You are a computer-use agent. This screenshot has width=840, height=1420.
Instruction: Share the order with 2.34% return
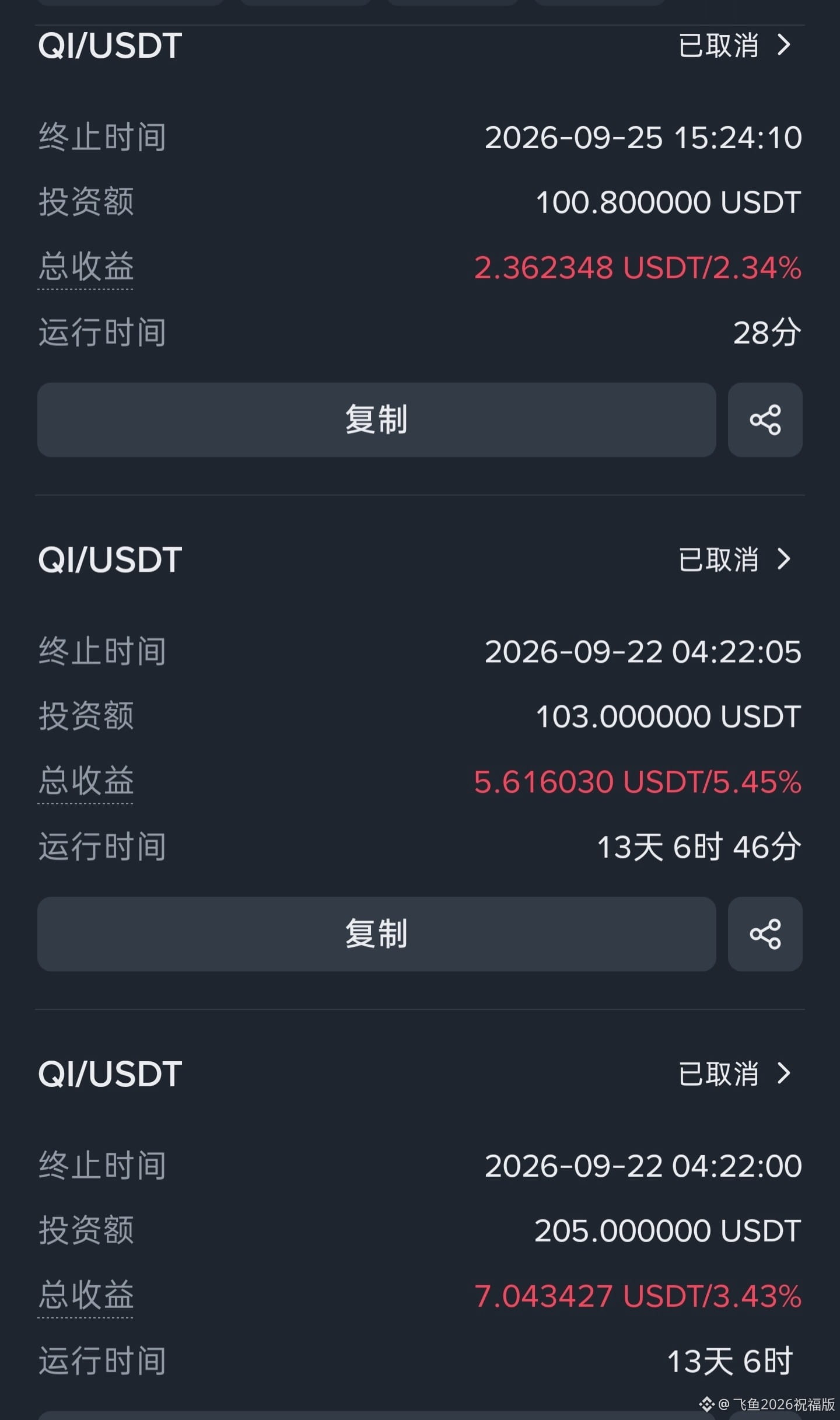tap(765, 419)
